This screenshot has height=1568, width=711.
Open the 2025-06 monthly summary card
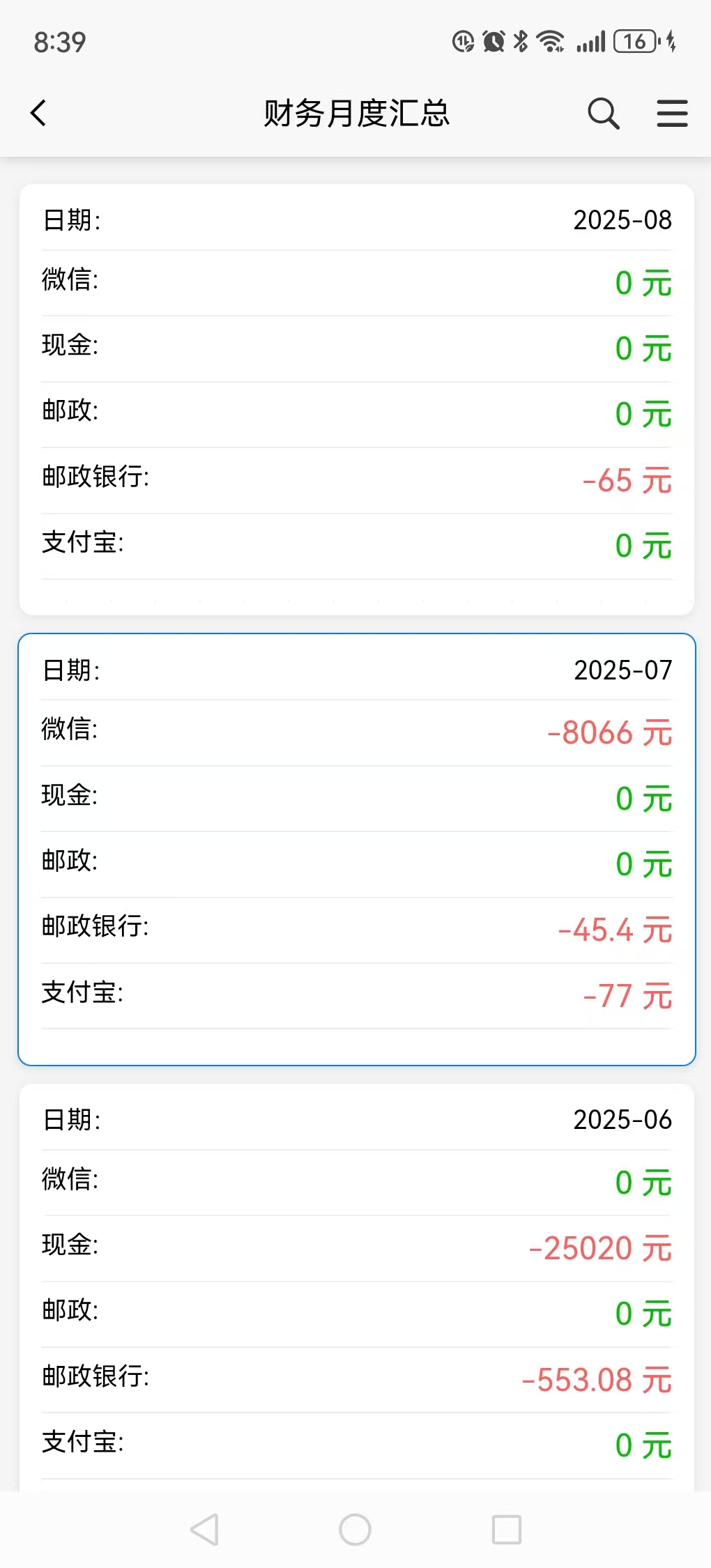pyautogui.click(x=357, y=1287)
